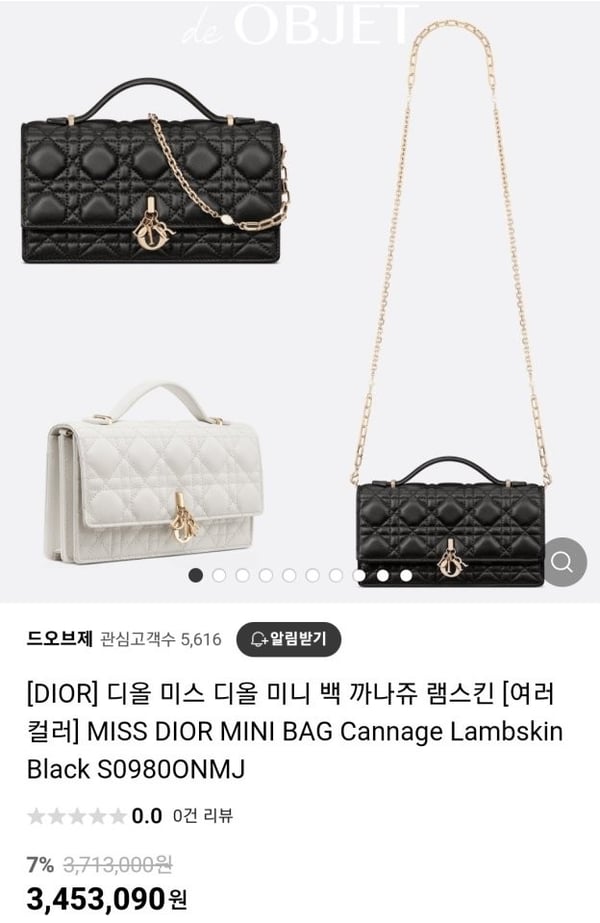Open the Dior bag product image
Image resolution: width=600 pixels, height=923 pixels.
300,300
